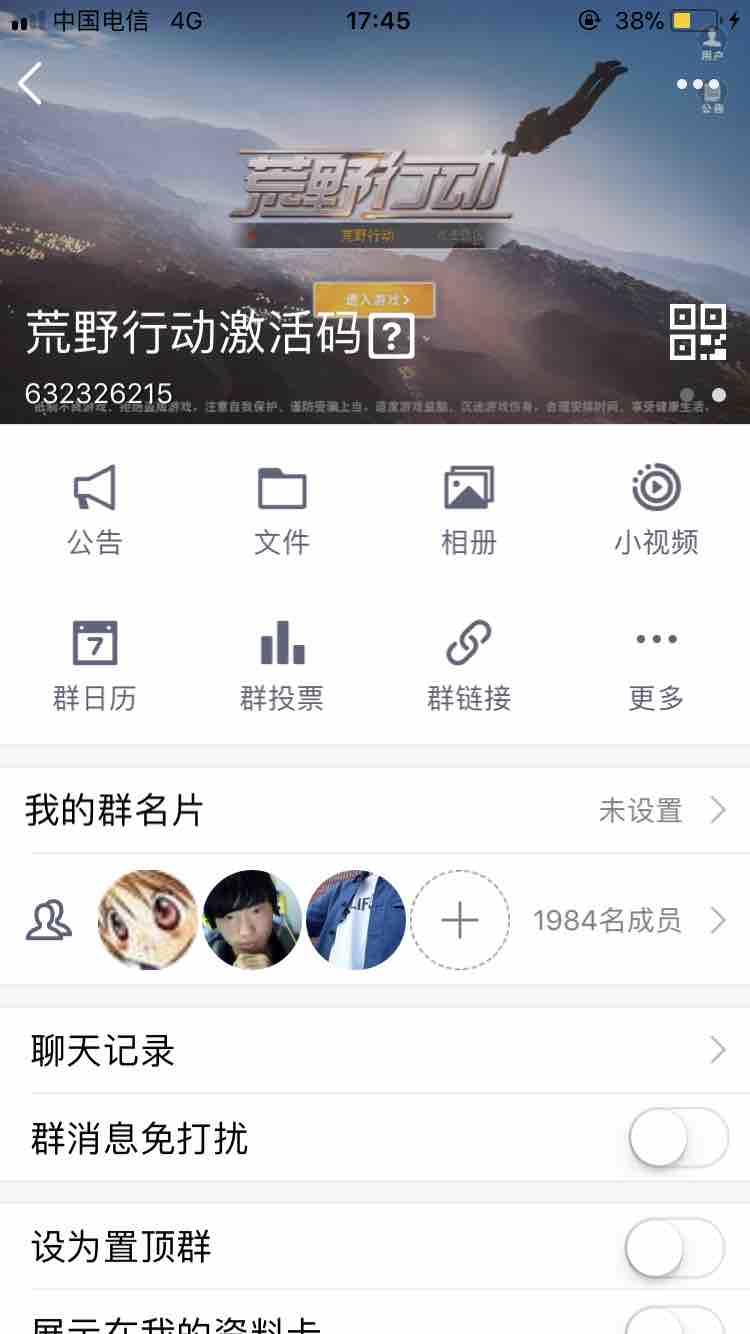Tap 更多 for more group apps
Screen dimensions: 750x1334
(656, 665)
